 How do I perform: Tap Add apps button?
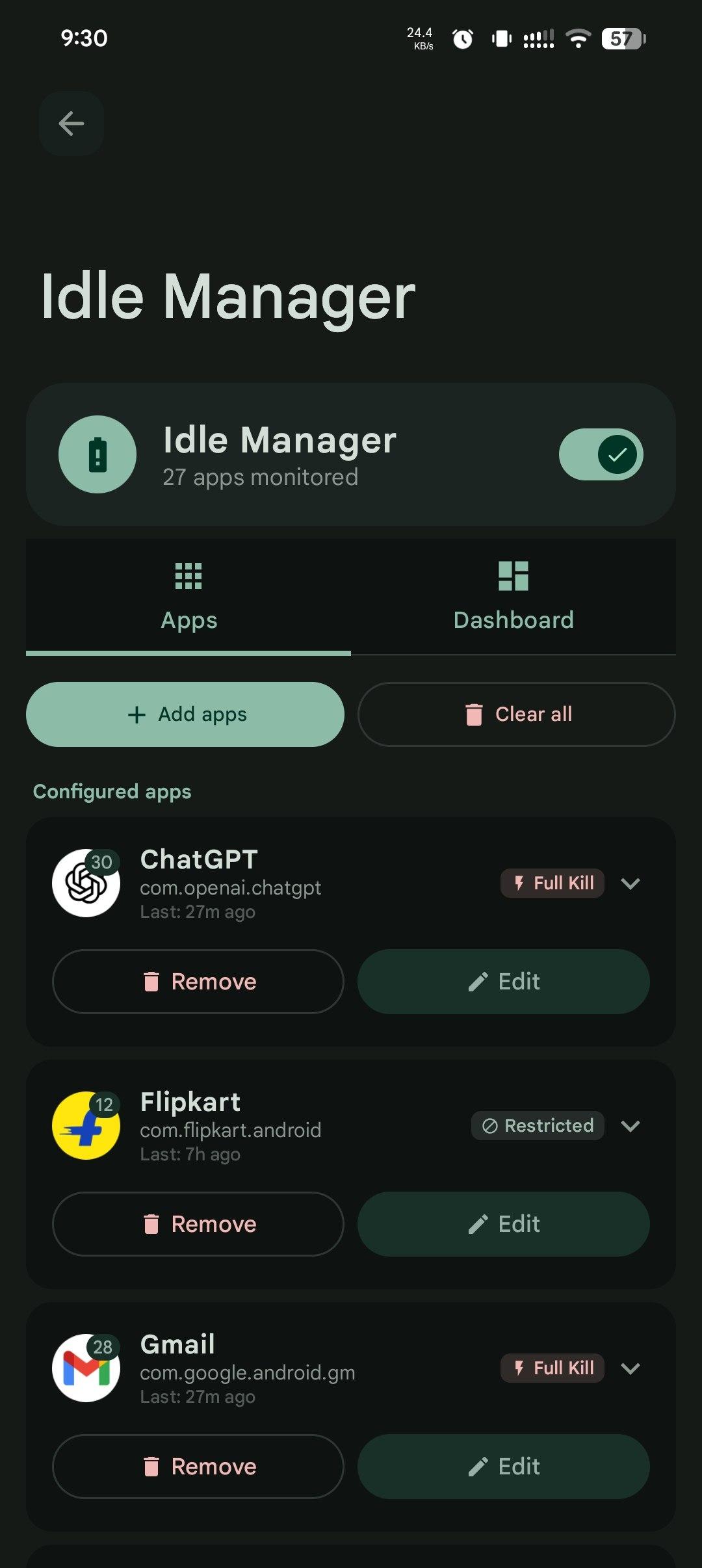[x=185, y=714]
